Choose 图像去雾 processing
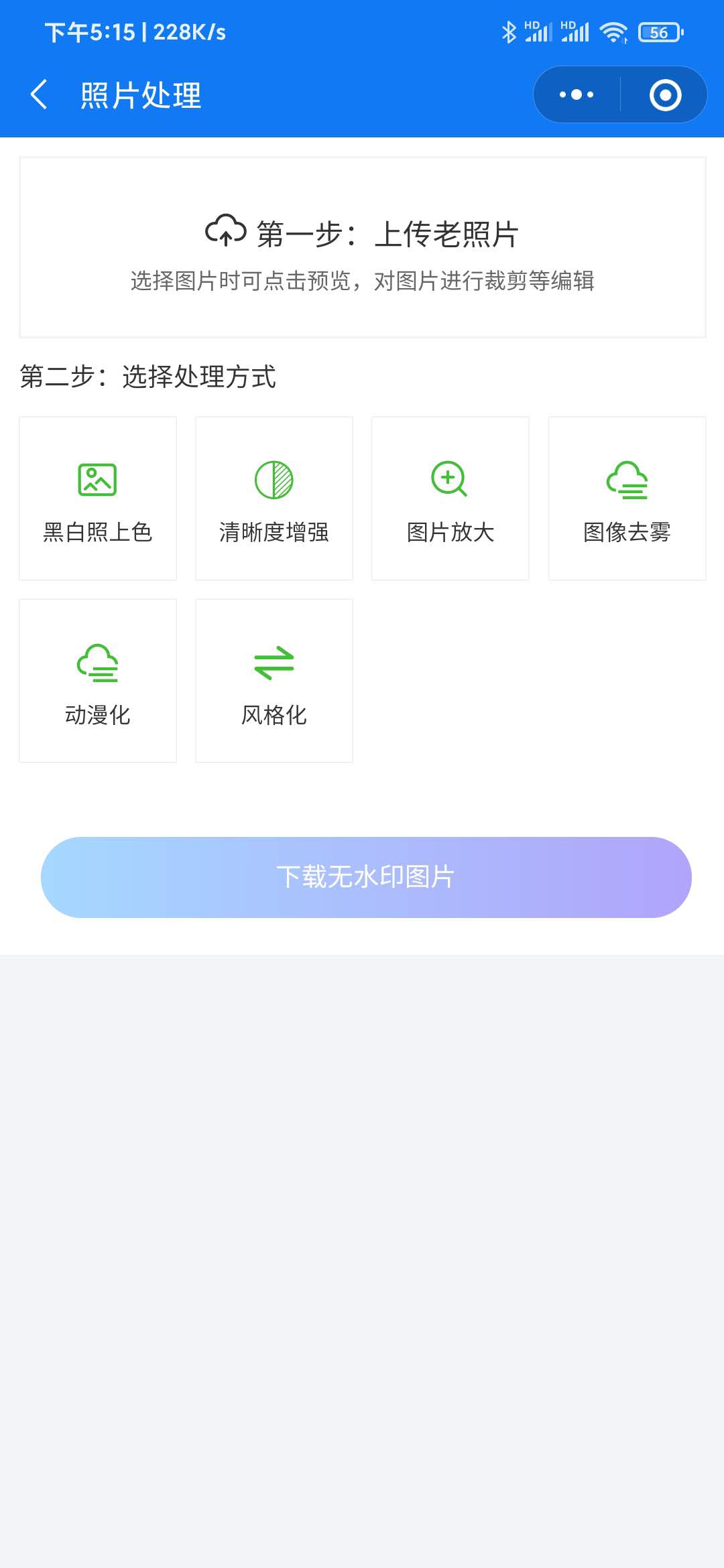The height and width of the screenshot is (1568, 724). (x=627, y=499)
